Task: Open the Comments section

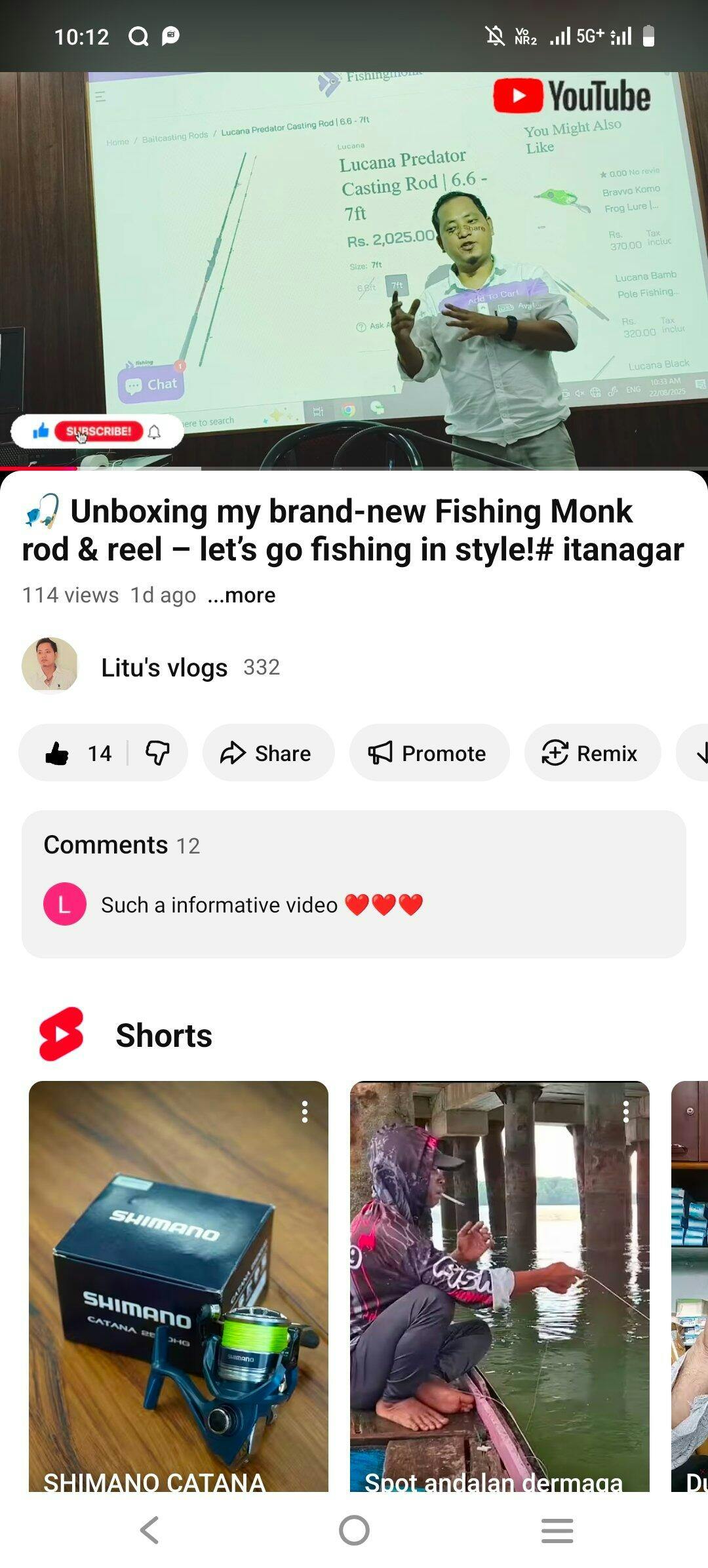Action: [x=353, y=884]
